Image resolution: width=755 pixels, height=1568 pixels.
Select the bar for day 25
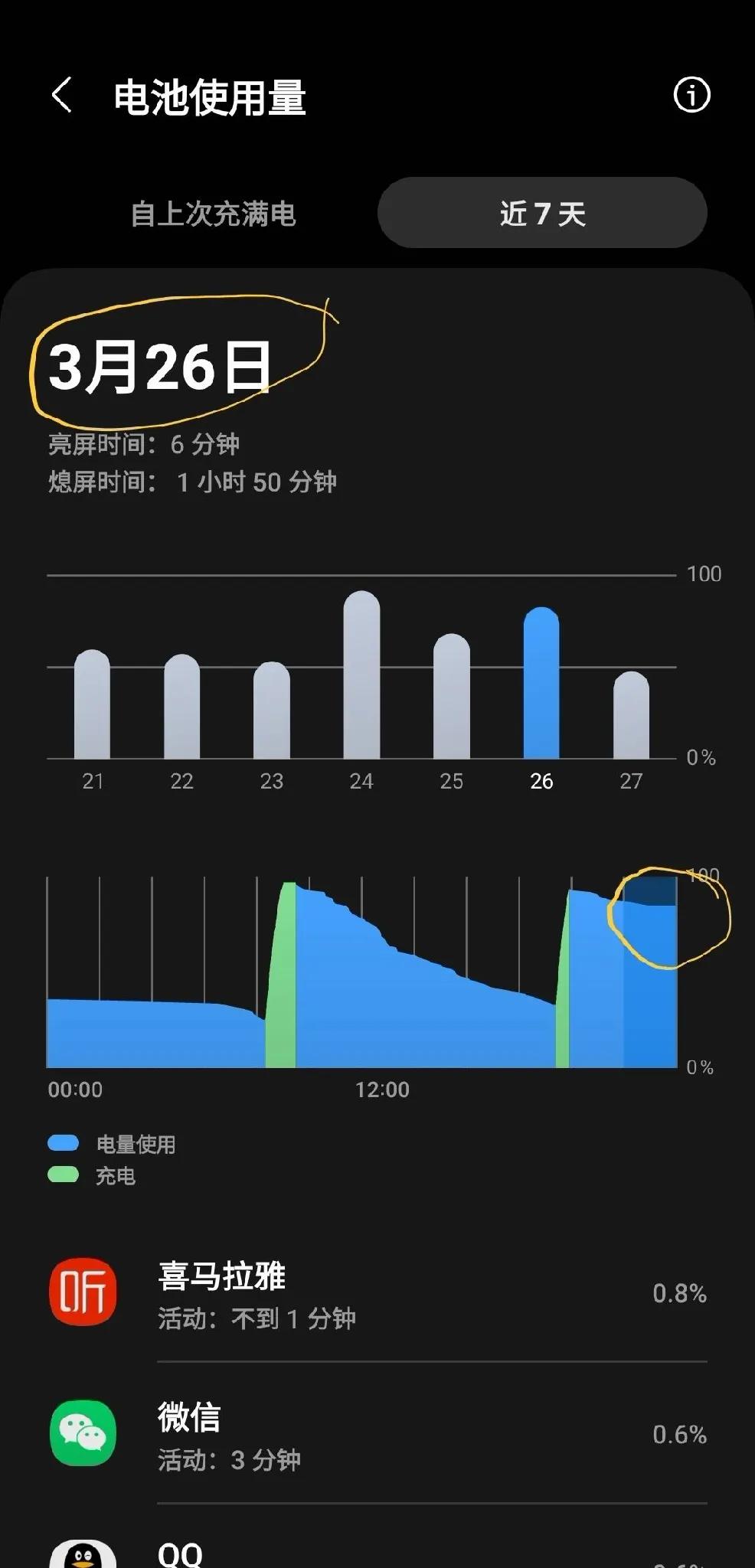coord(452,696)
